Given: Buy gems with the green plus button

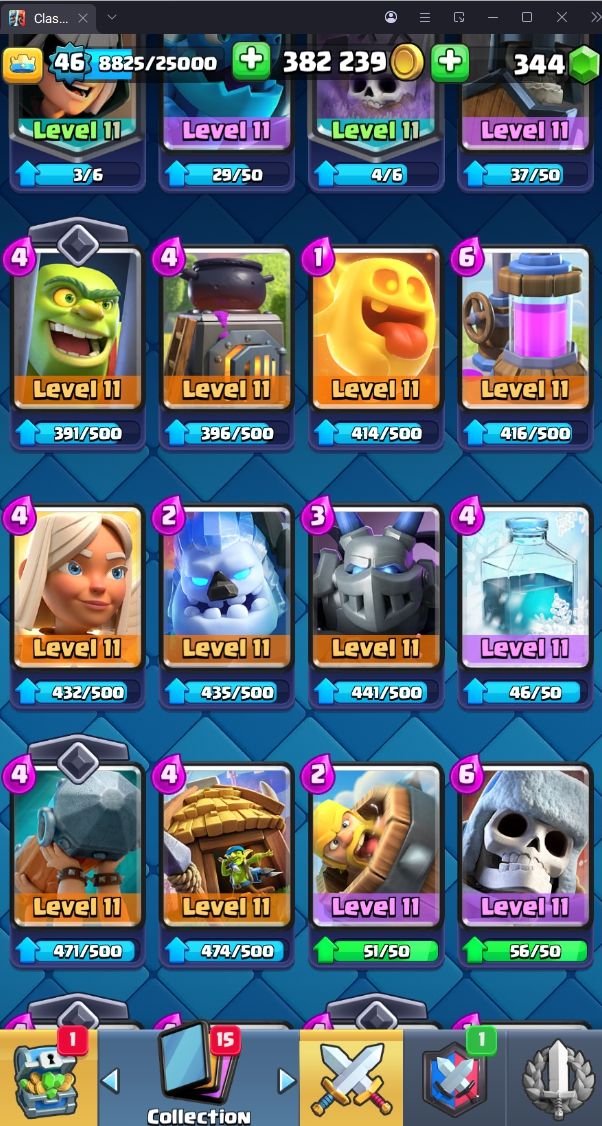Looking at the screenshot, I should tap(252, 62).
